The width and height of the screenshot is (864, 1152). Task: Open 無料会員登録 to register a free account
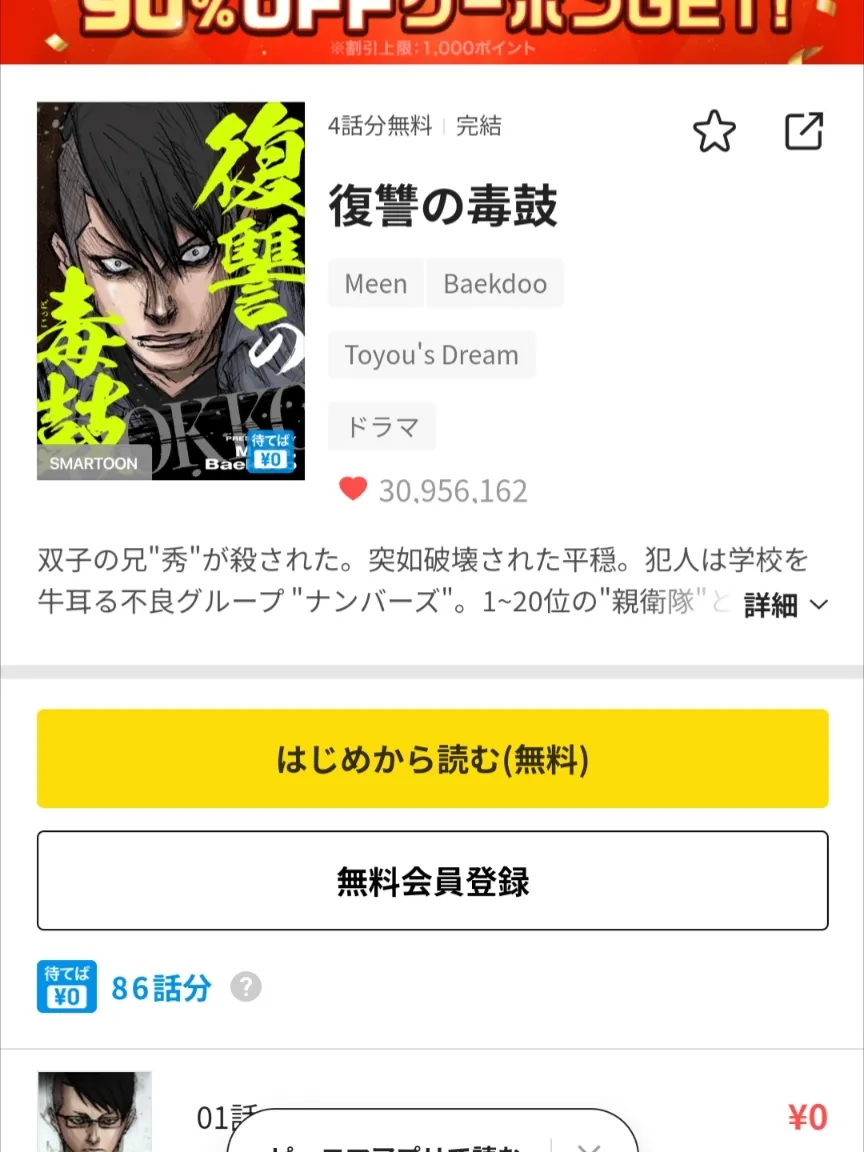click(x=432, y=881)
